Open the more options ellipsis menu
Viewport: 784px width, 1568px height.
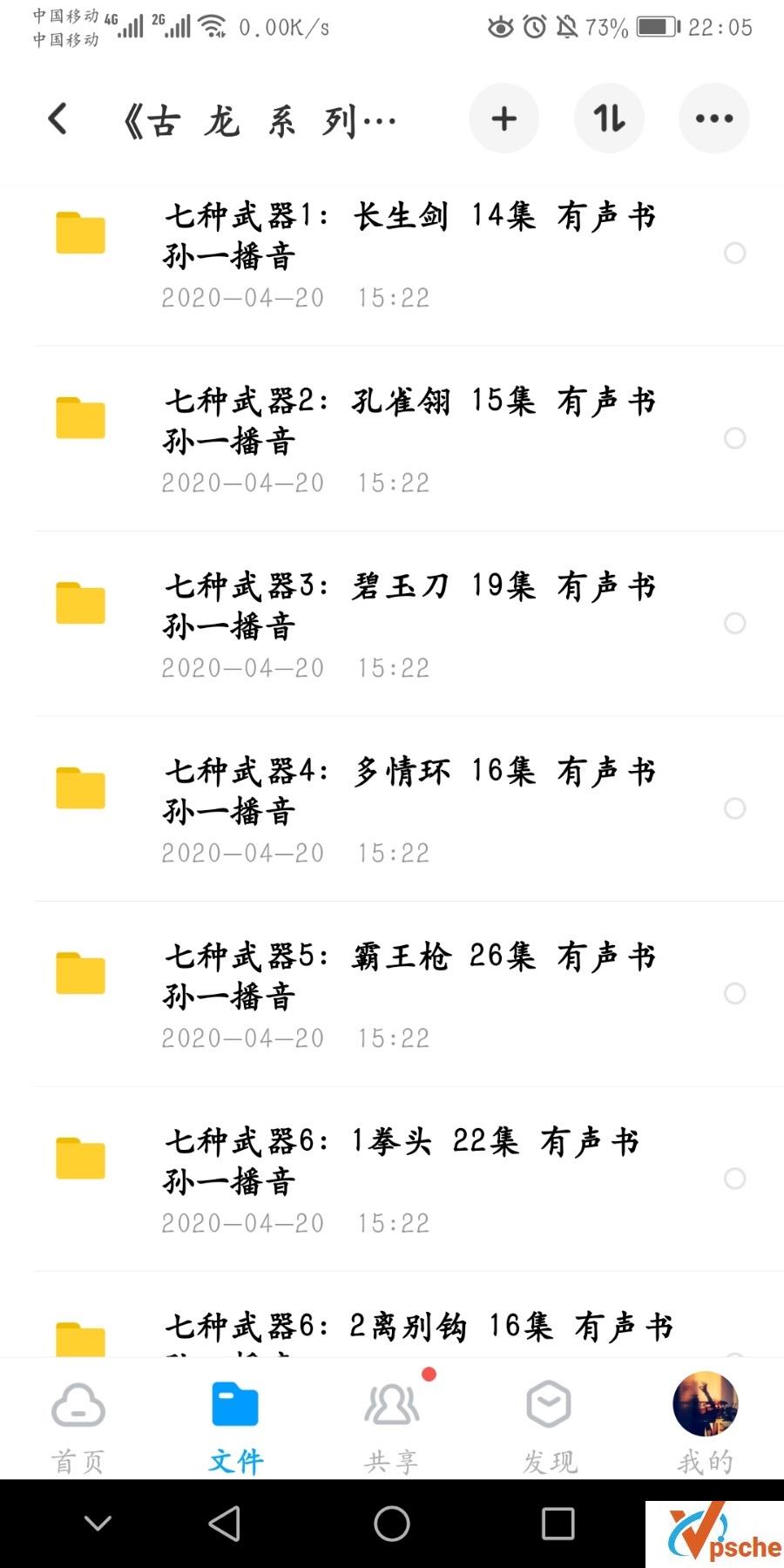[714, 118]
